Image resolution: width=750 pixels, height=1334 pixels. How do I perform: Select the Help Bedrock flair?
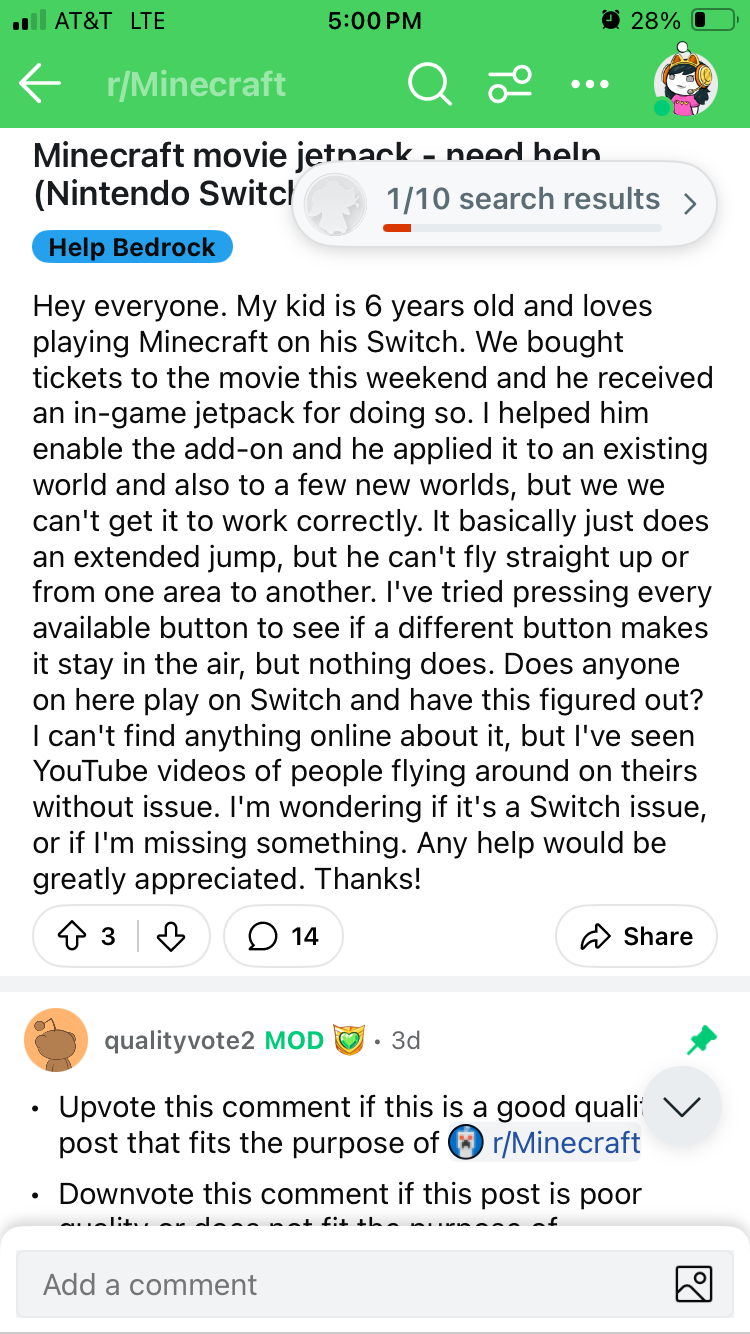(x=132, y=247)
